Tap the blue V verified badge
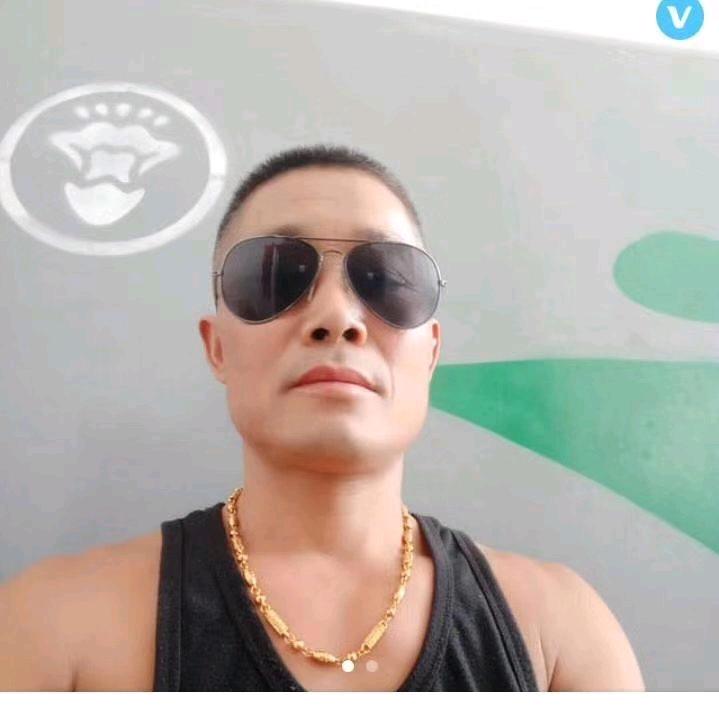The image size is (719, 719). click(679, 17)
